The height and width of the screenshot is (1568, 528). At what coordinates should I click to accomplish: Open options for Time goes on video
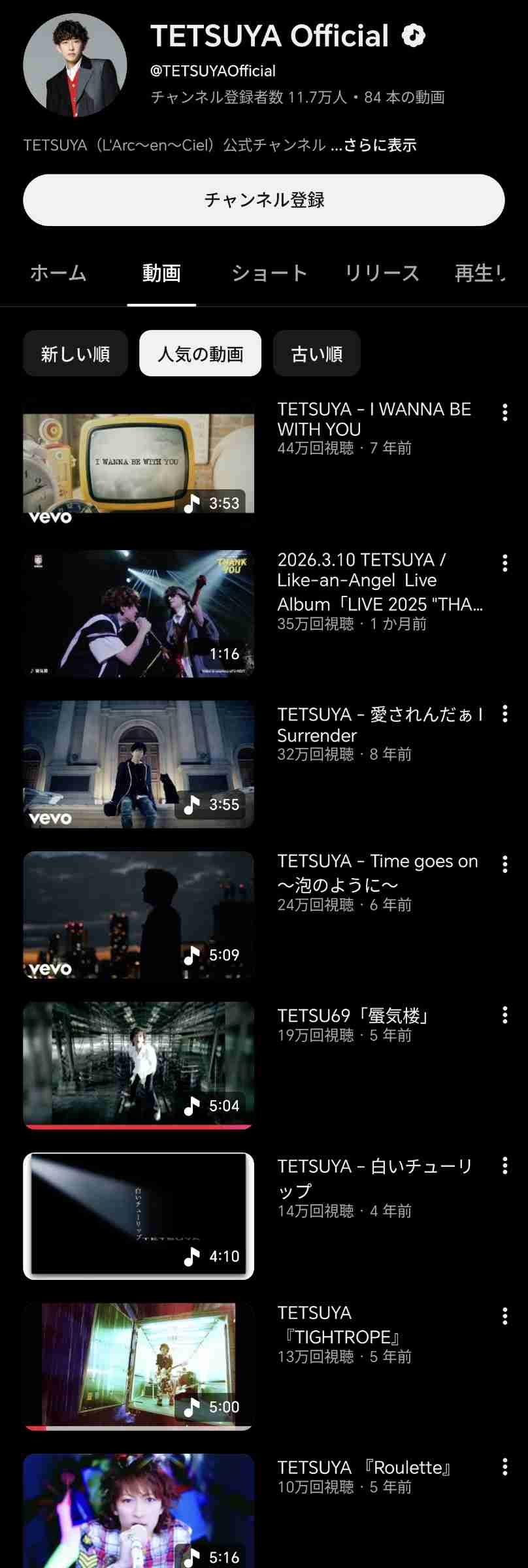(504, 864)
